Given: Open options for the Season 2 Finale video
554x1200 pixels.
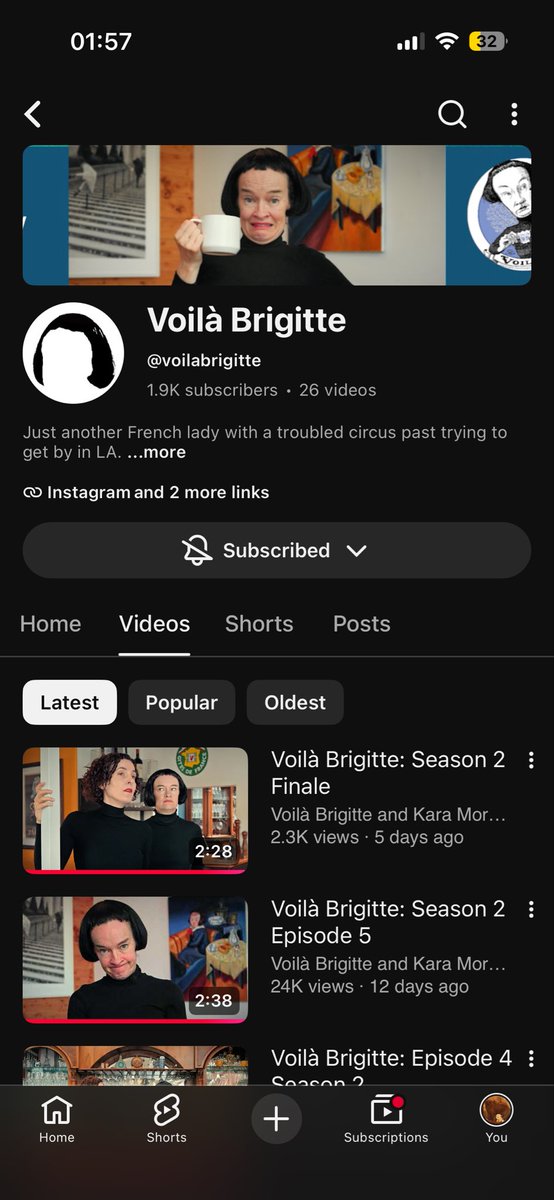Looking at the screenshot, I should point(531,761).
